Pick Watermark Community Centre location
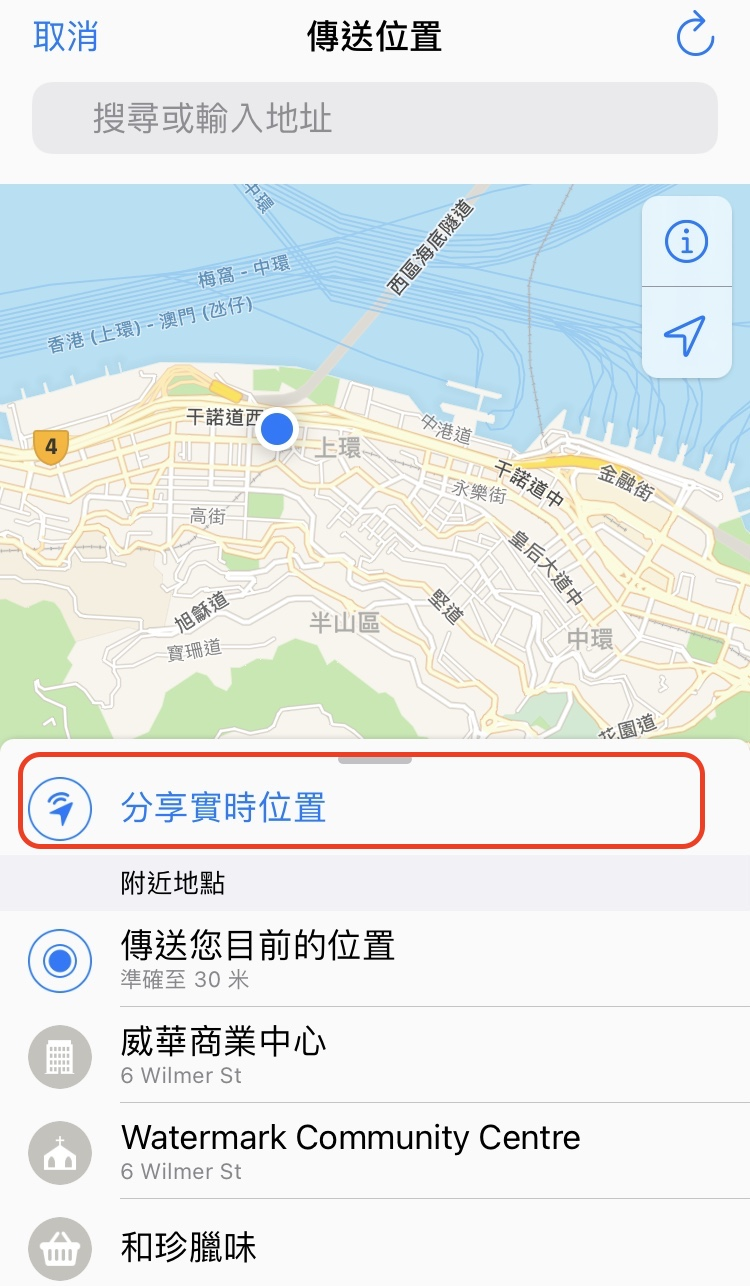Viewport: 750px width, 1286px height. [375, 1151]
